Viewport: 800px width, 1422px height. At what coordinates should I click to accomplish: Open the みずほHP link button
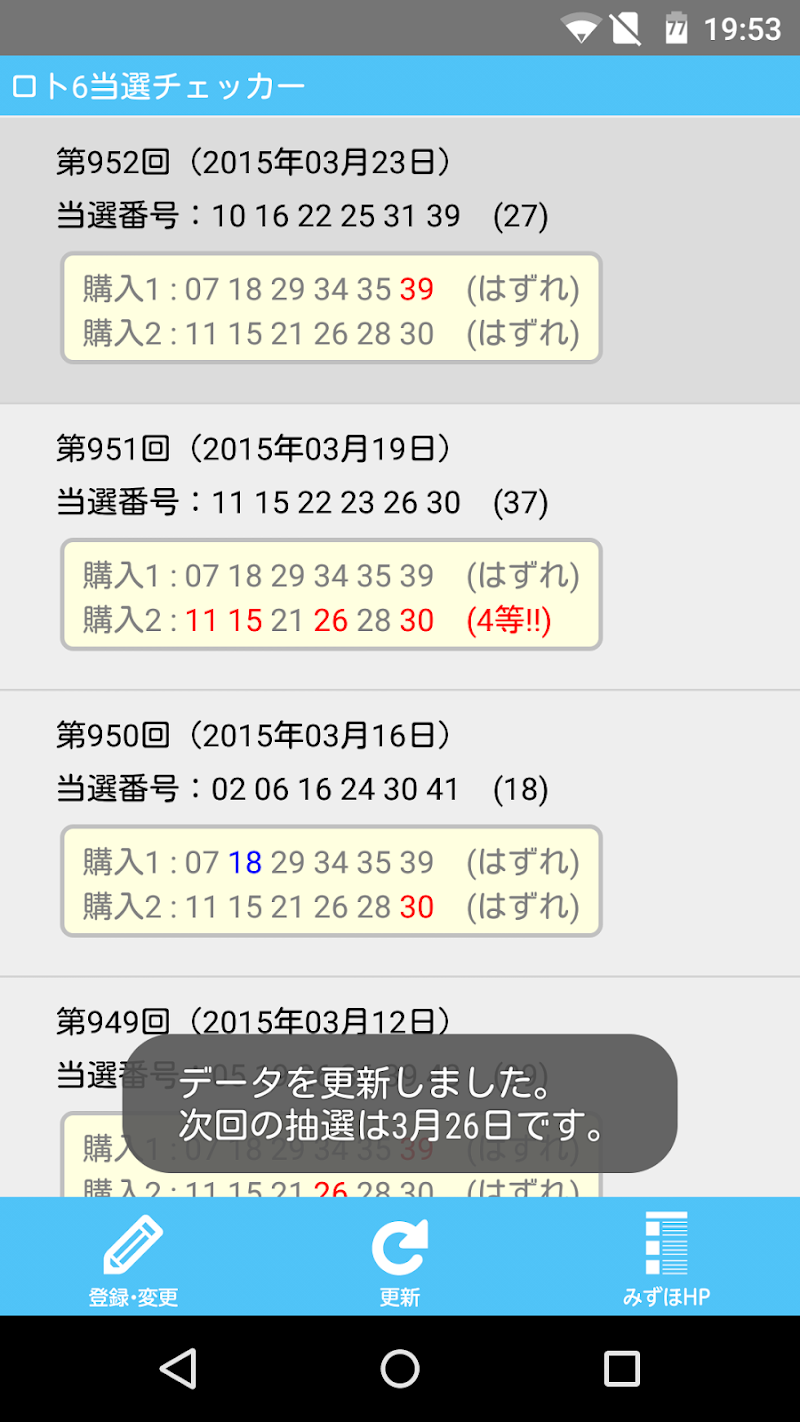point(666,1257)
